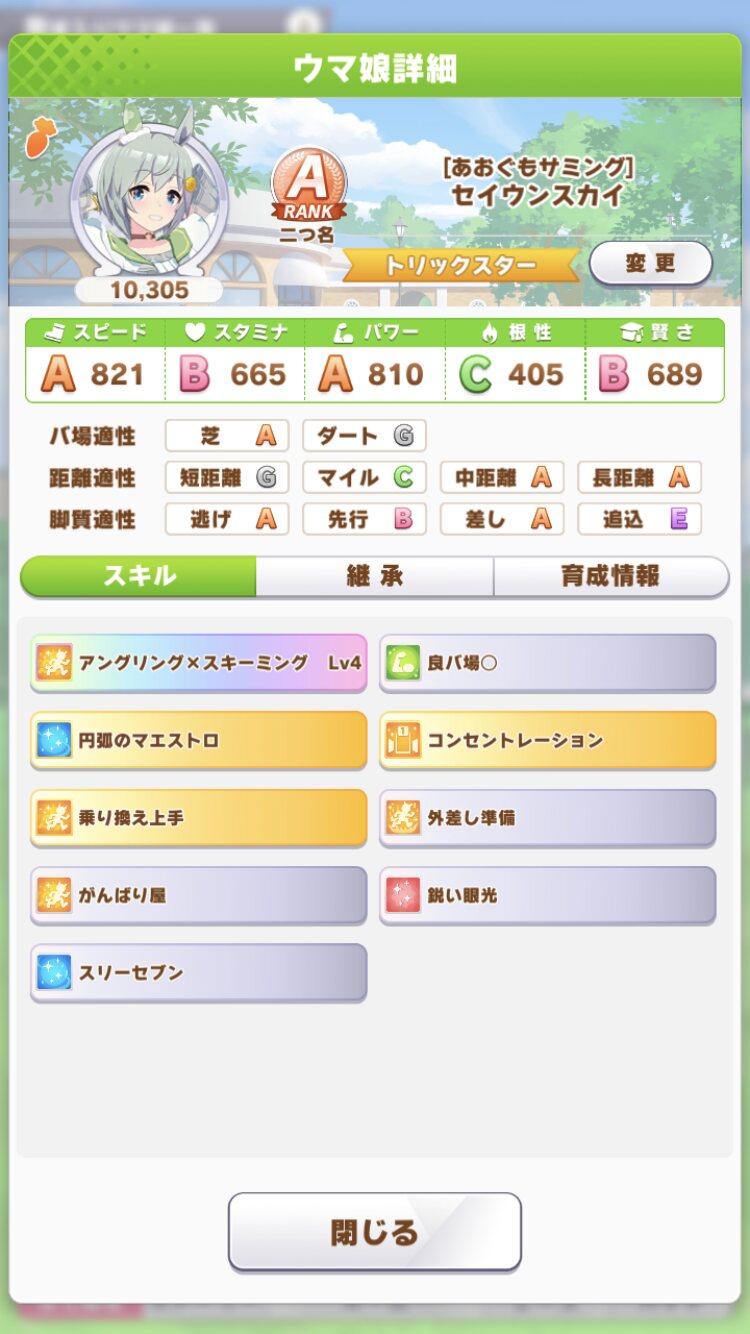The width and height of the screenshot is (750, 1334).
Task: Tap the 変更 button to change title
Action: pyautogui.click(x=651, y=263)
